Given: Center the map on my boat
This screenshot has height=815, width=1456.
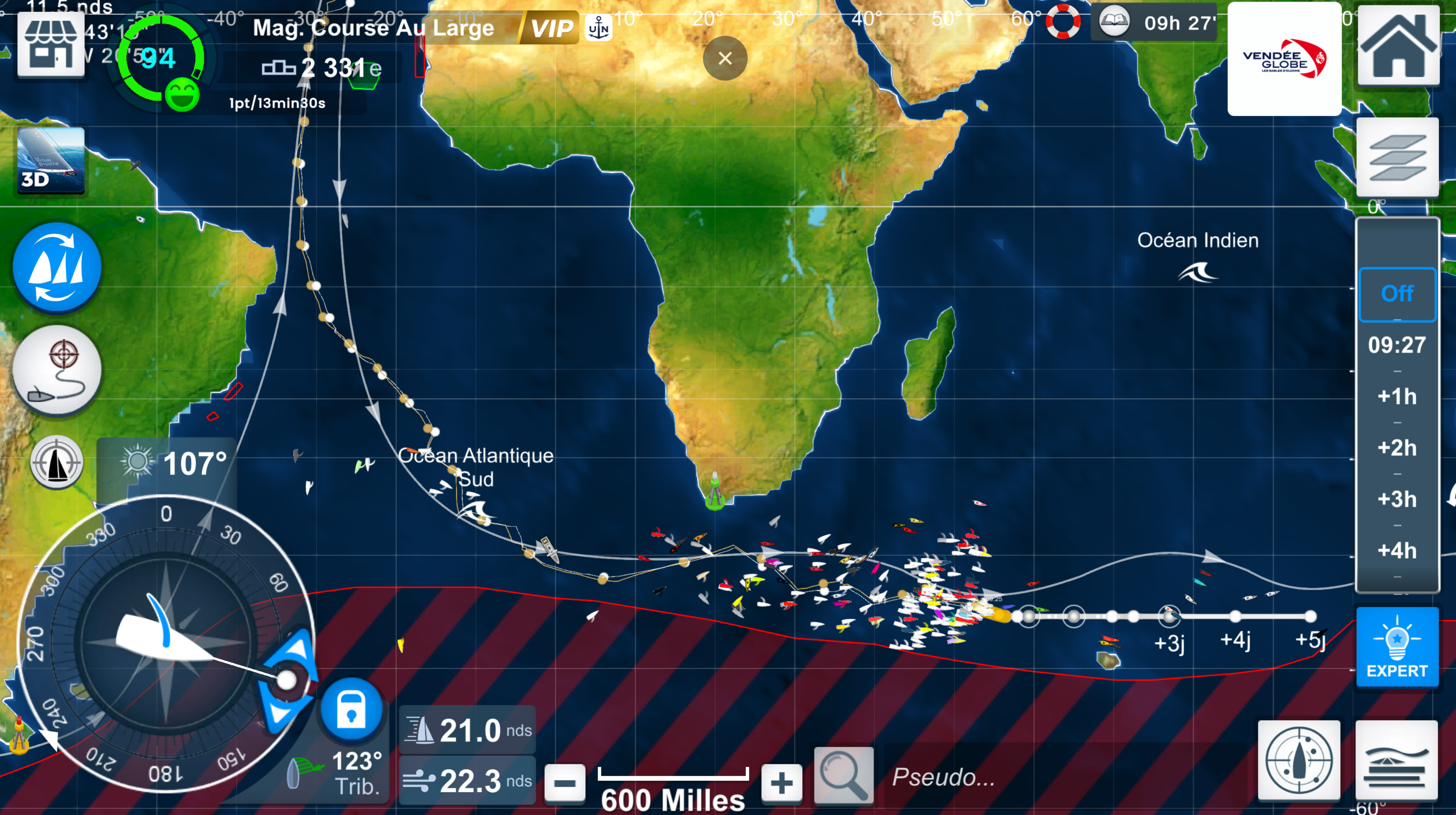Looking at the screenshot, I should click(x=1299, y=760).
